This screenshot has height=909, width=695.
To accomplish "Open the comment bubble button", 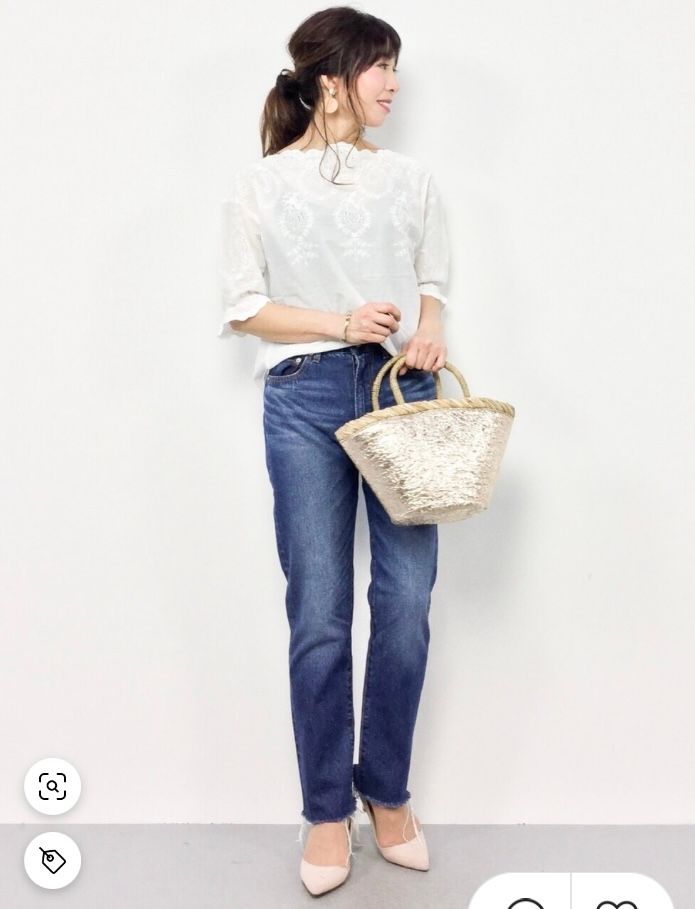I will click(x=526, y=902).
